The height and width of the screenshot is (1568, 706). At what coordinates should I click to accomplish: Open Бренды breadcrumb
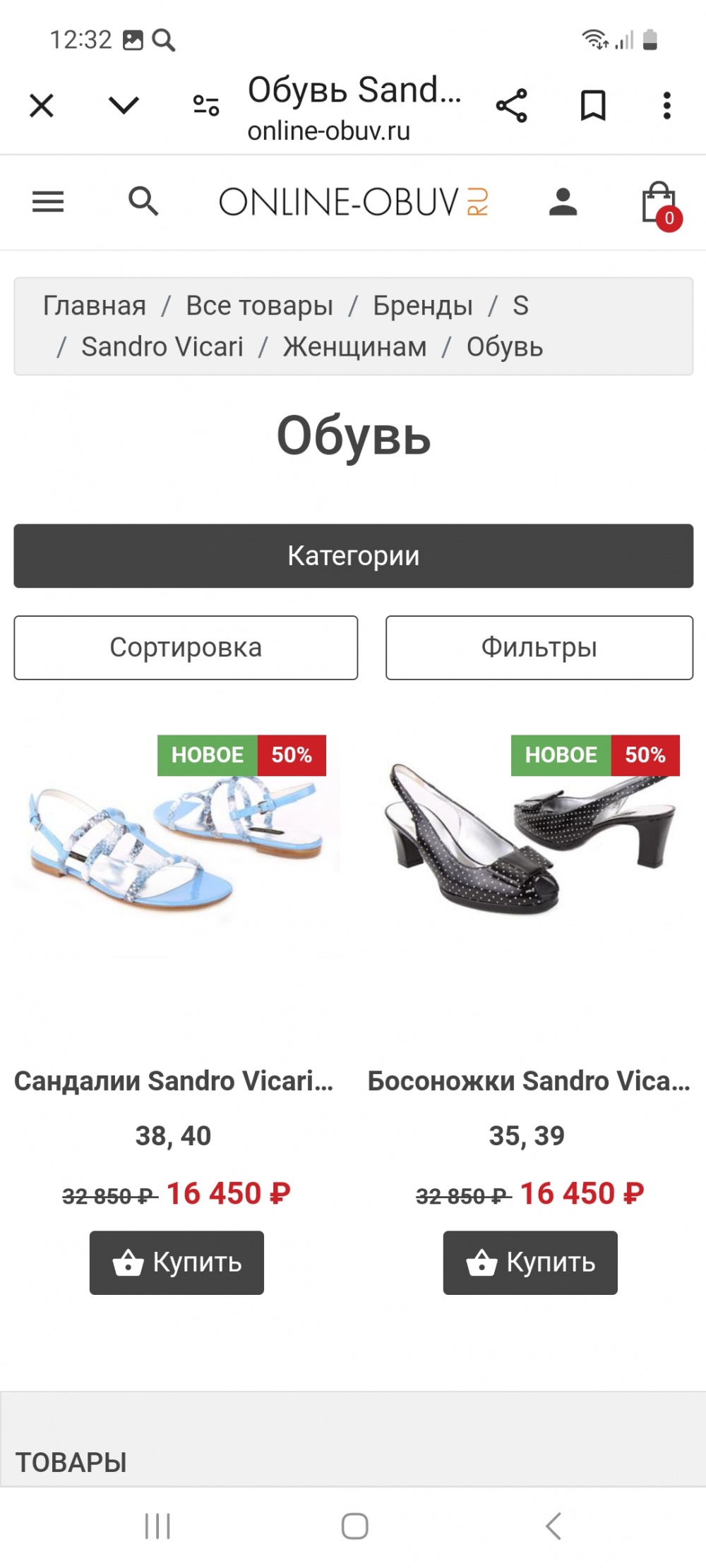422,306
